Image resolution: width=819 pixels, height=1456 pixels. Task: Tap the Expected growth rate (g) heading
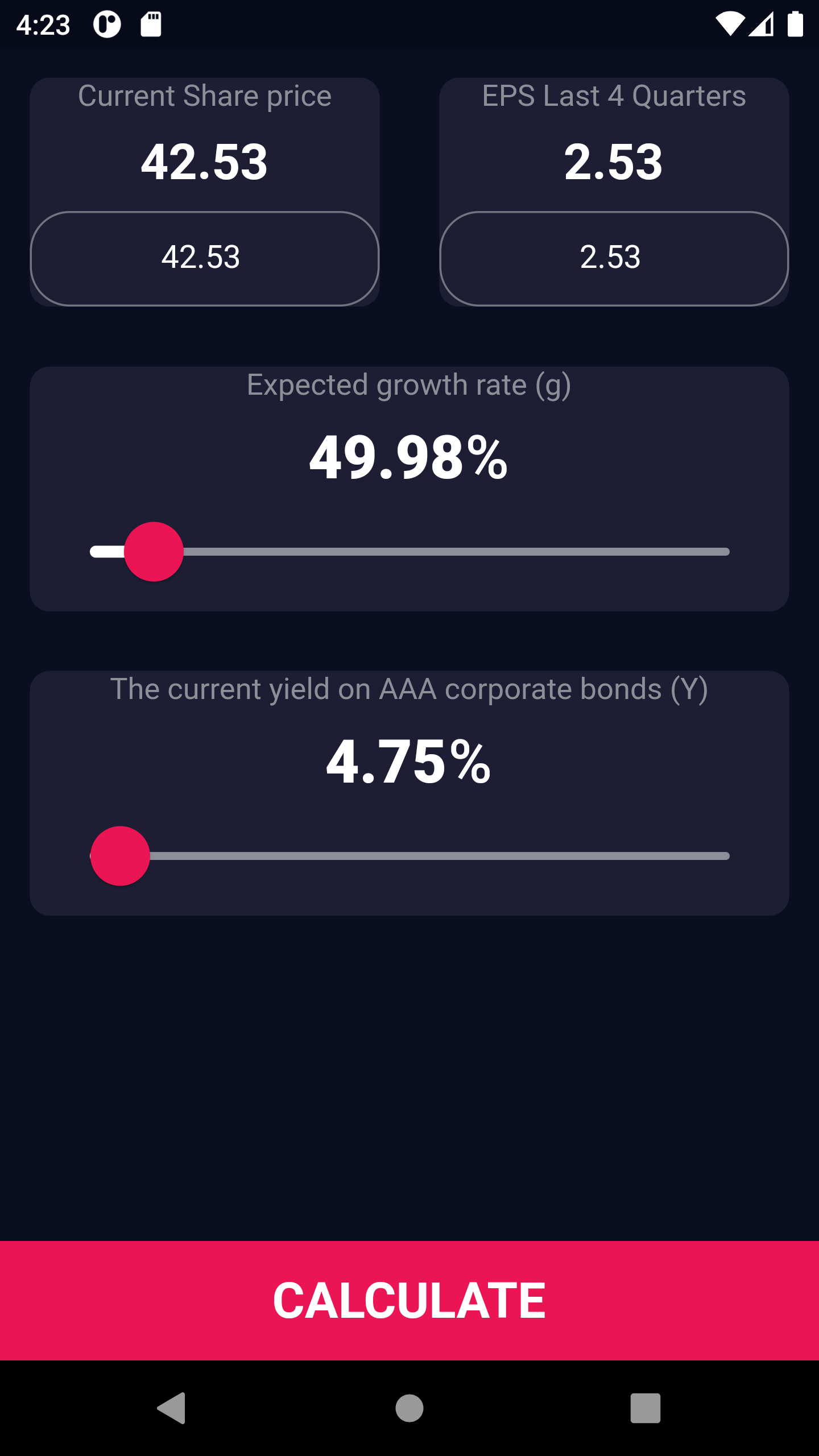tap(409, 385)
